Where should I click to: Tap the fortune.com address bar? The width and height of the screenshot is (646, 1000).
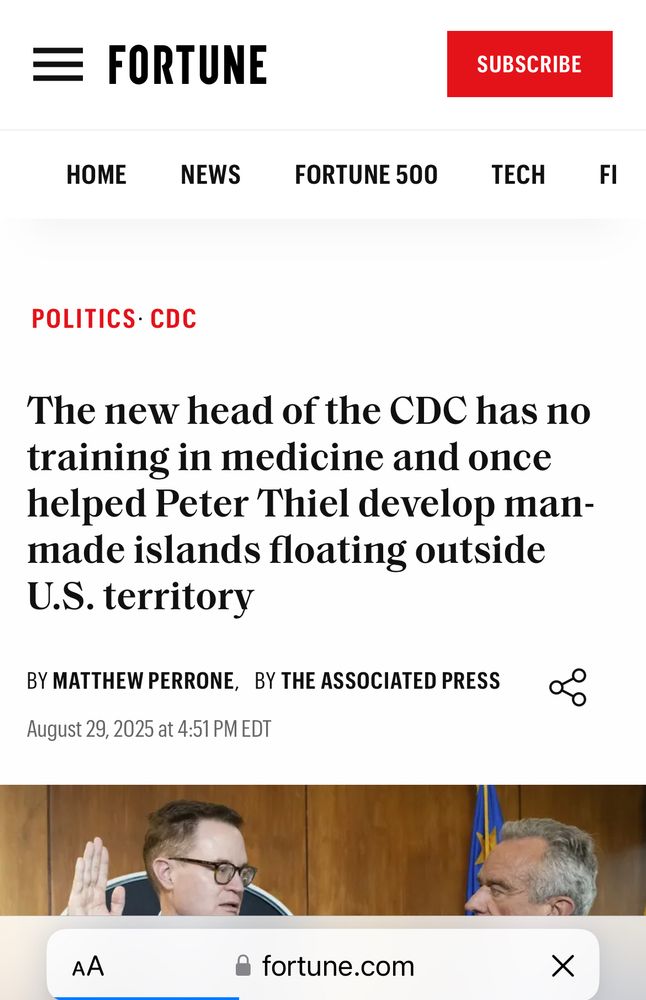[x=325, y=966]
